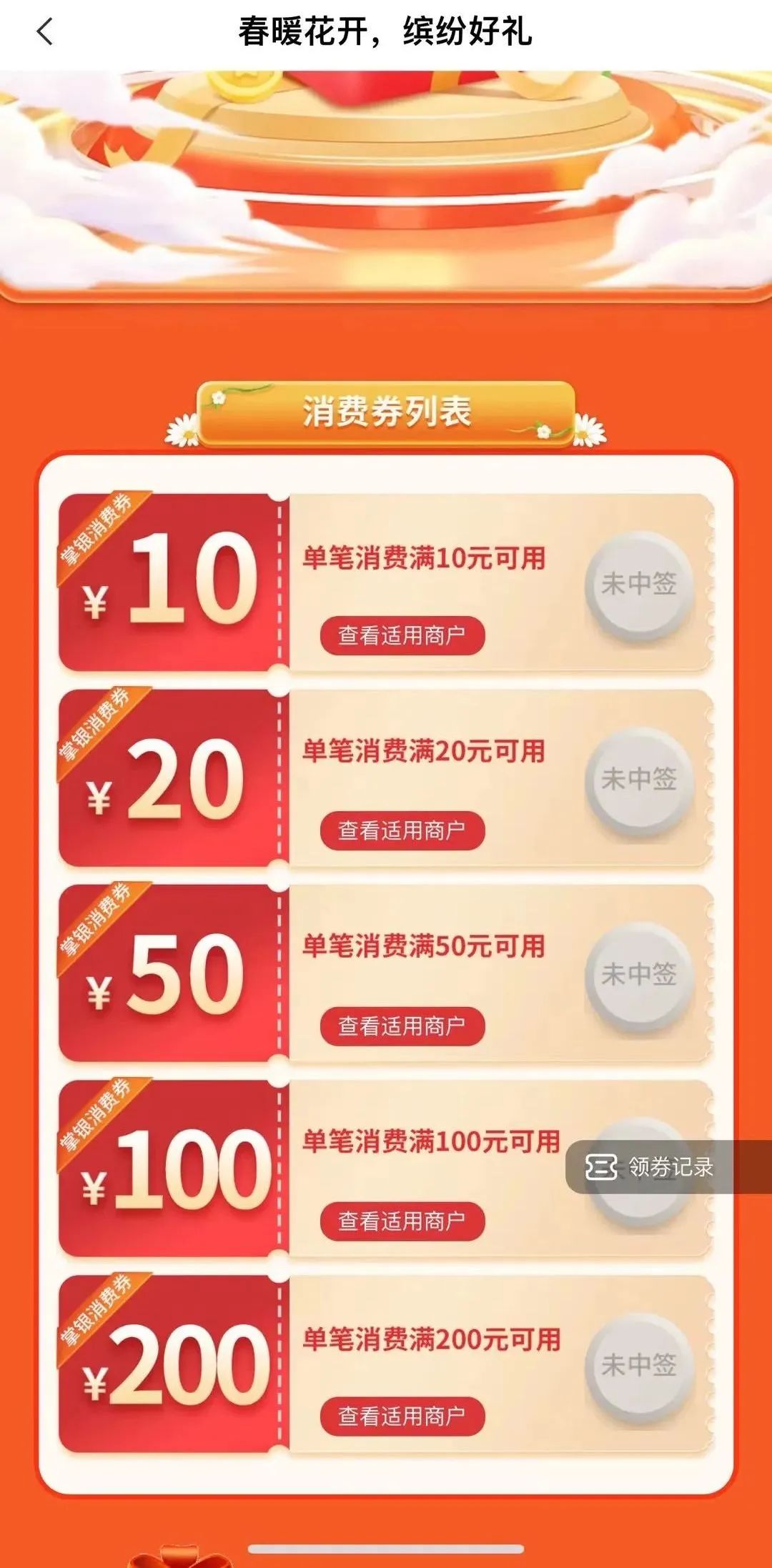View applicable merchants for ¥100 coupon
The height and width of the screenshot is (1568, 772).
(x=402, y=1221)
